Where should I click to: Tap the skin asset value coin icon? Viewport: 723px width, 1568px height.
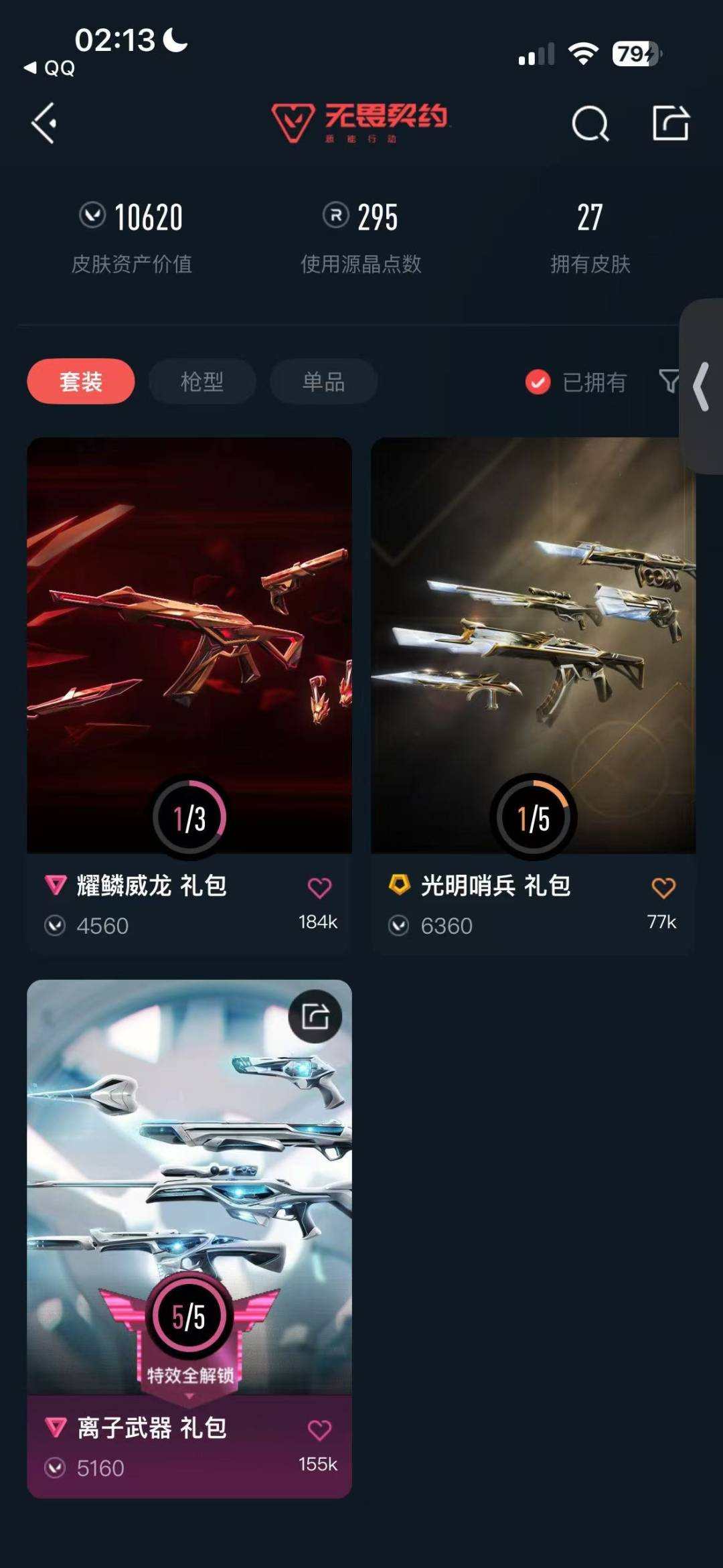94,215
